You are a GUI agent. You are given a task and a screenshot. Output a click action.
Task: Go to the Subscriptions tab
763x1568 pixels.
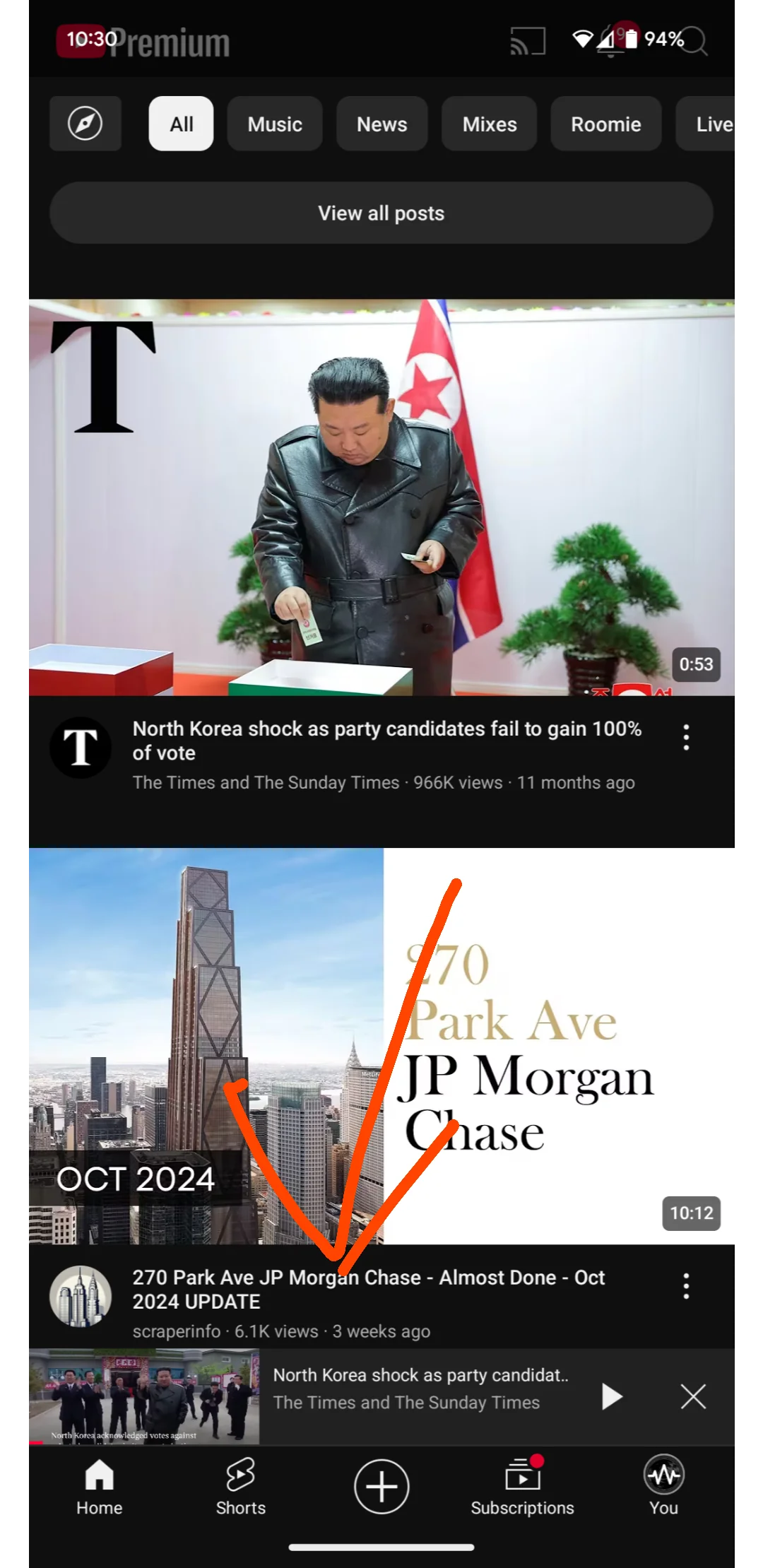coord(522,1485)
